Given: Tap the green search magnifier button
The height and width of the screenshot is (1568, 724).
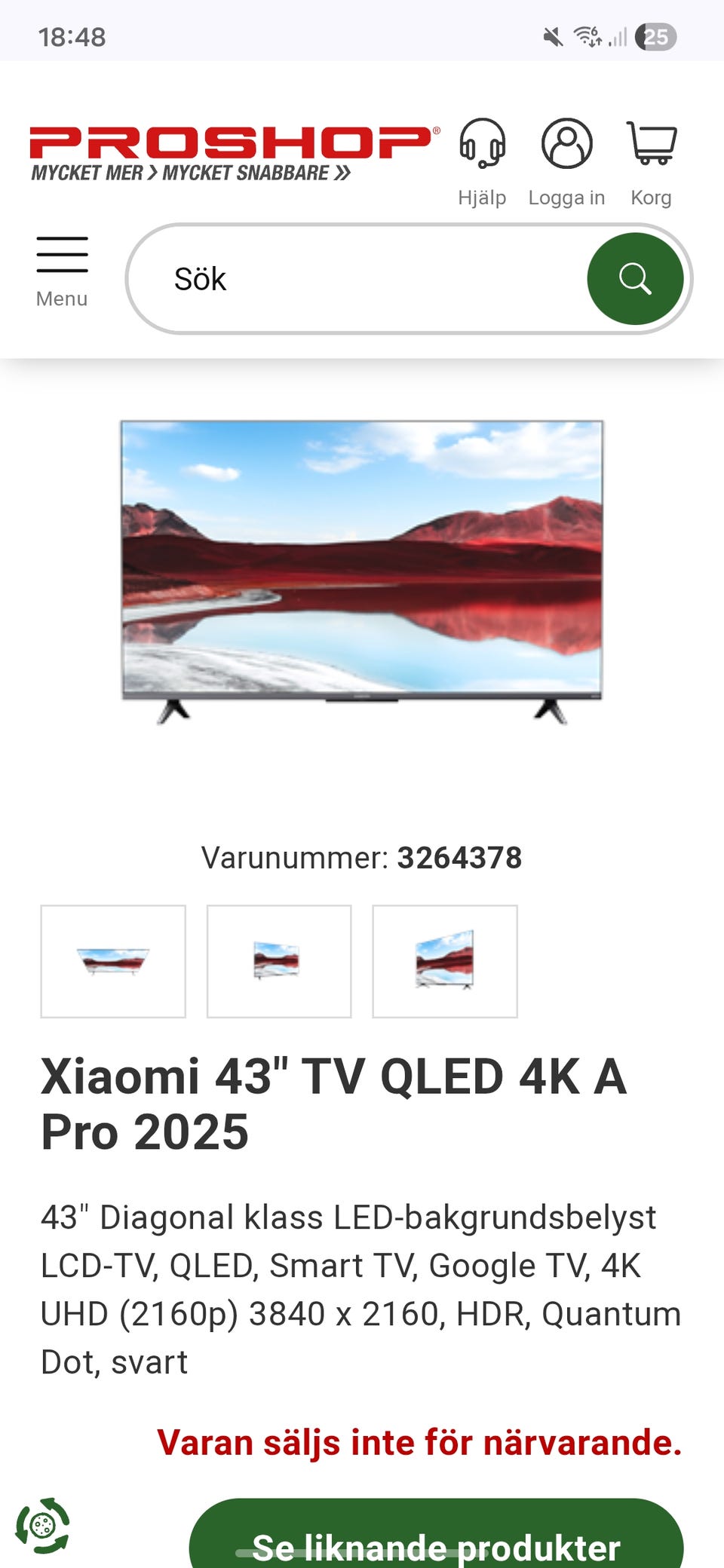Looking at the screenshot, I should coord(635,279).
